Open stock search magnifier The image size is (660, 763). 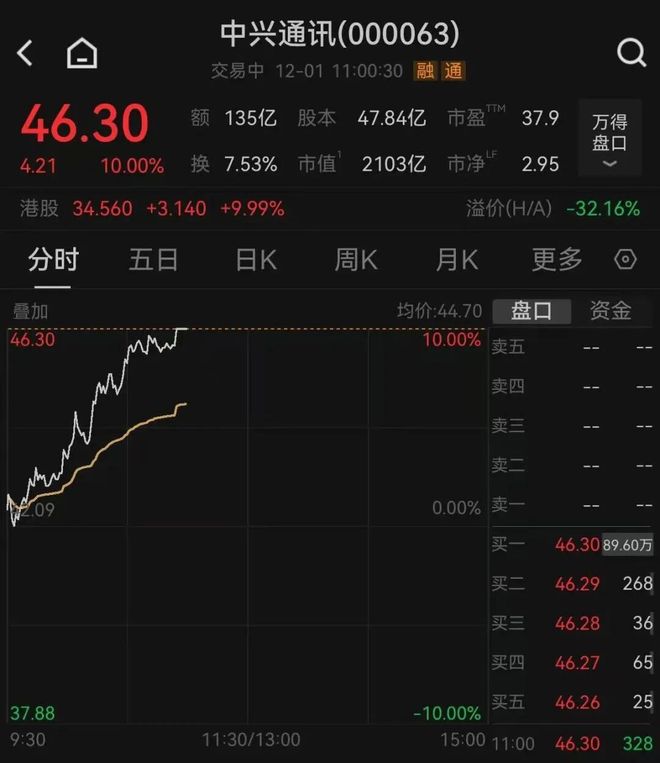point(631,52)
